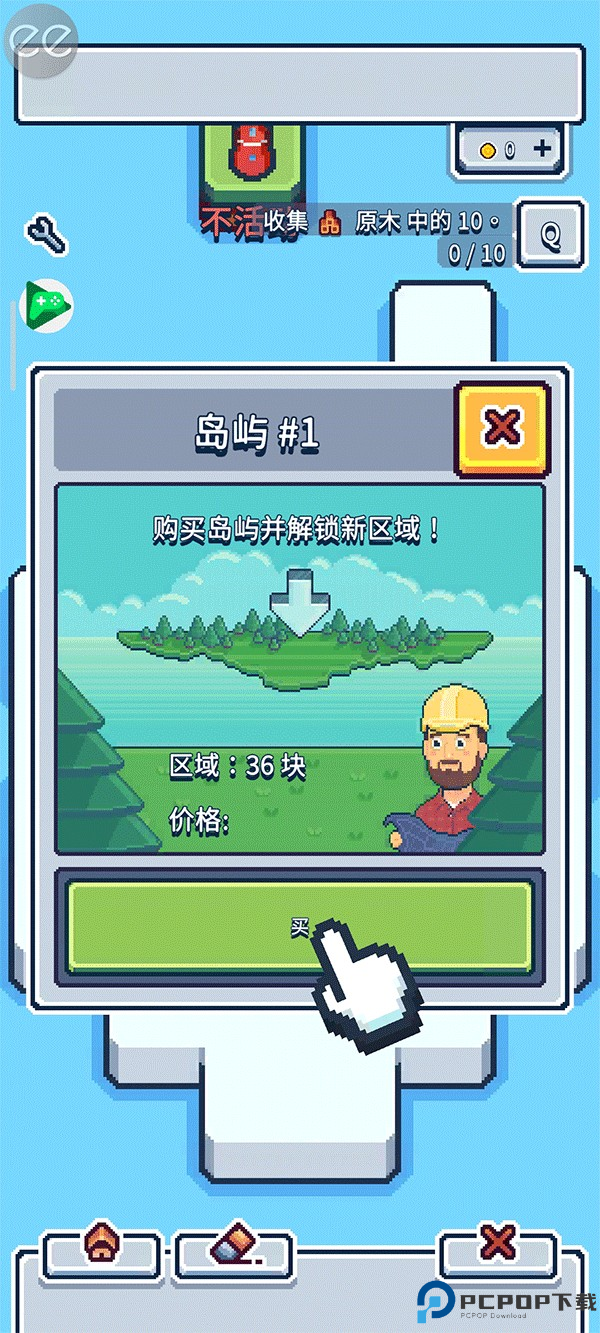Open the Q quest button
The image size is (600, 1333).
pos(551,236)
